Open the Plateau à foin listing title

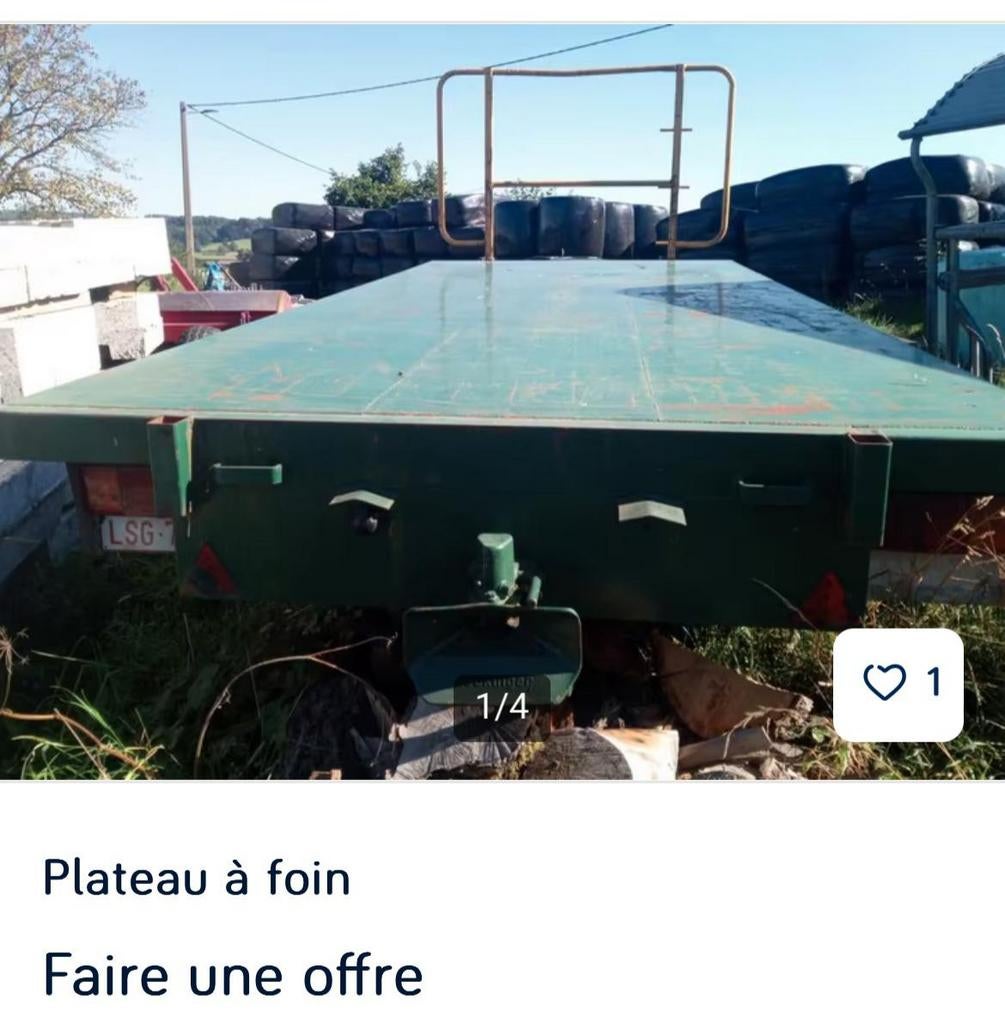[195, 878]
